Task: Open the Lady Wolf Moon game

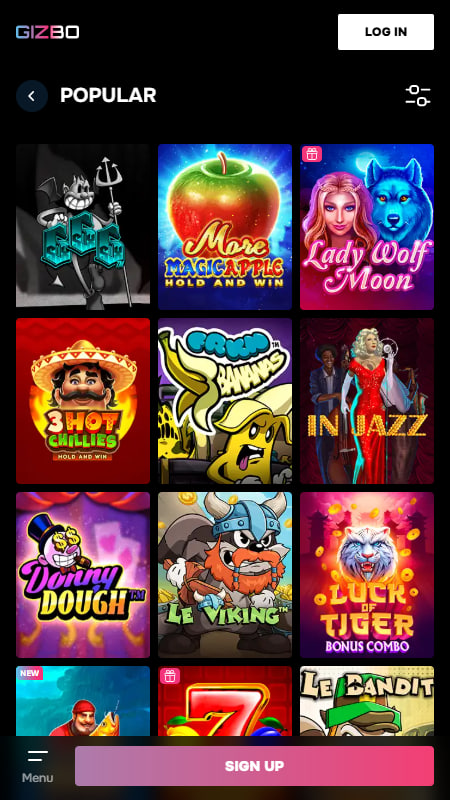Action: (367, 227)
